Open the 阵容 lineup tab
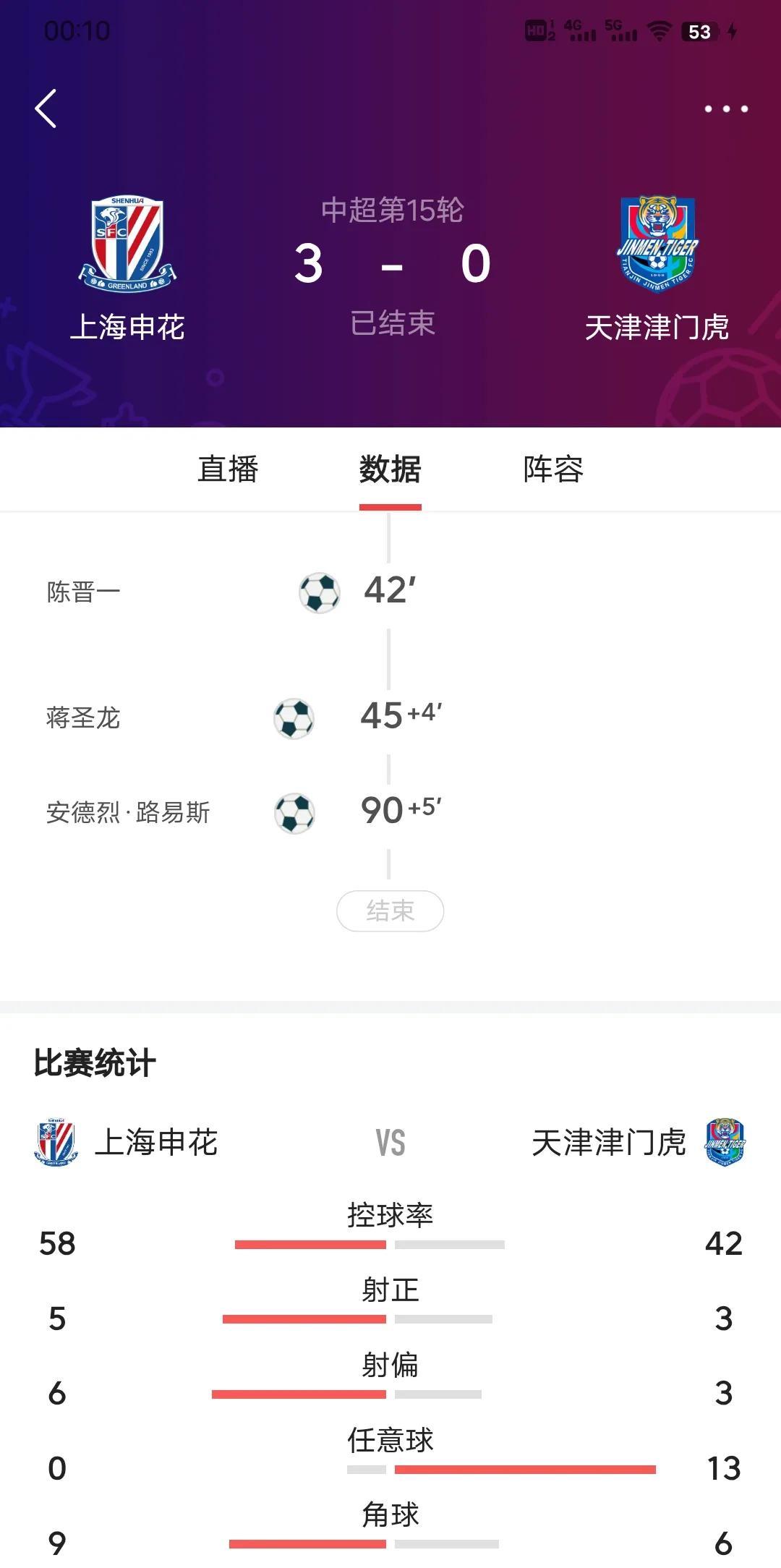The width and height of the screenshot is (781, 1568). [x=553, y=469]
